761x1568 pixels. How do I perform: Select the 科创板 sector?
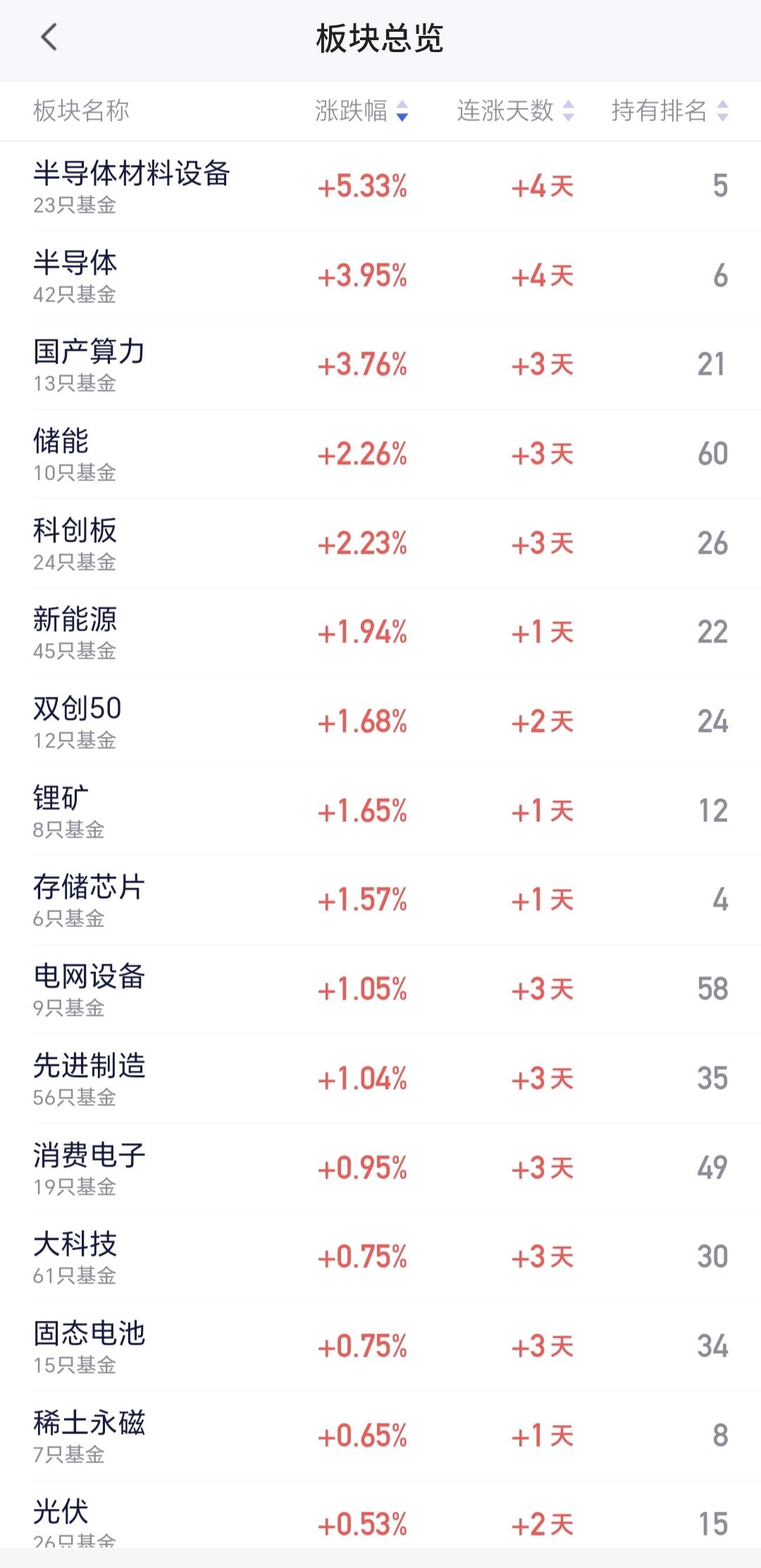click(x=380, y=544)
